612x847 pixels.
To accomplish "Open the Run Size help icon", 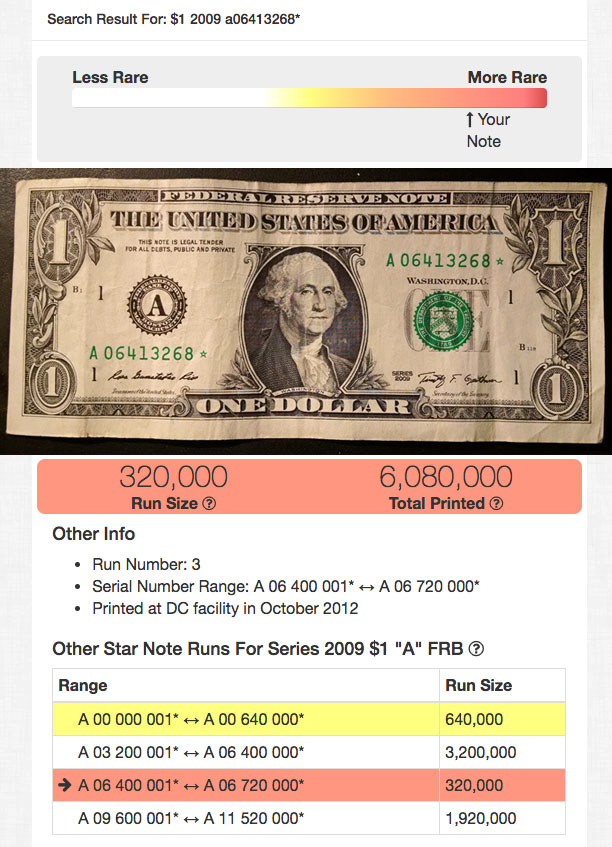I will coord(209,504).
